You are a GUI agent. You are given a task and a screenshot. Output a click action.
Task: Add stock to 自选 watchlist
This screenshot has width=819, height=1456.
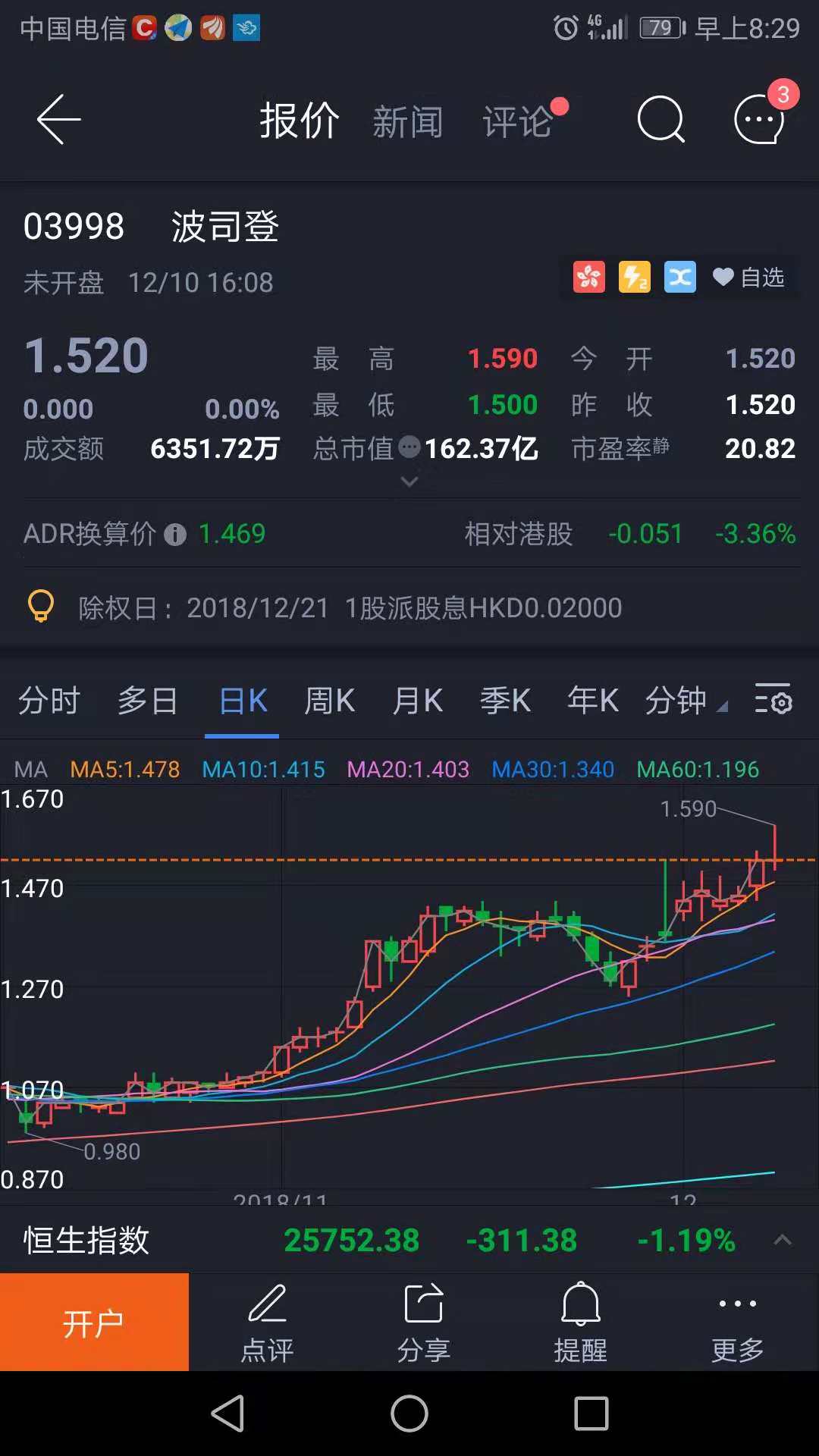(749, 278)
